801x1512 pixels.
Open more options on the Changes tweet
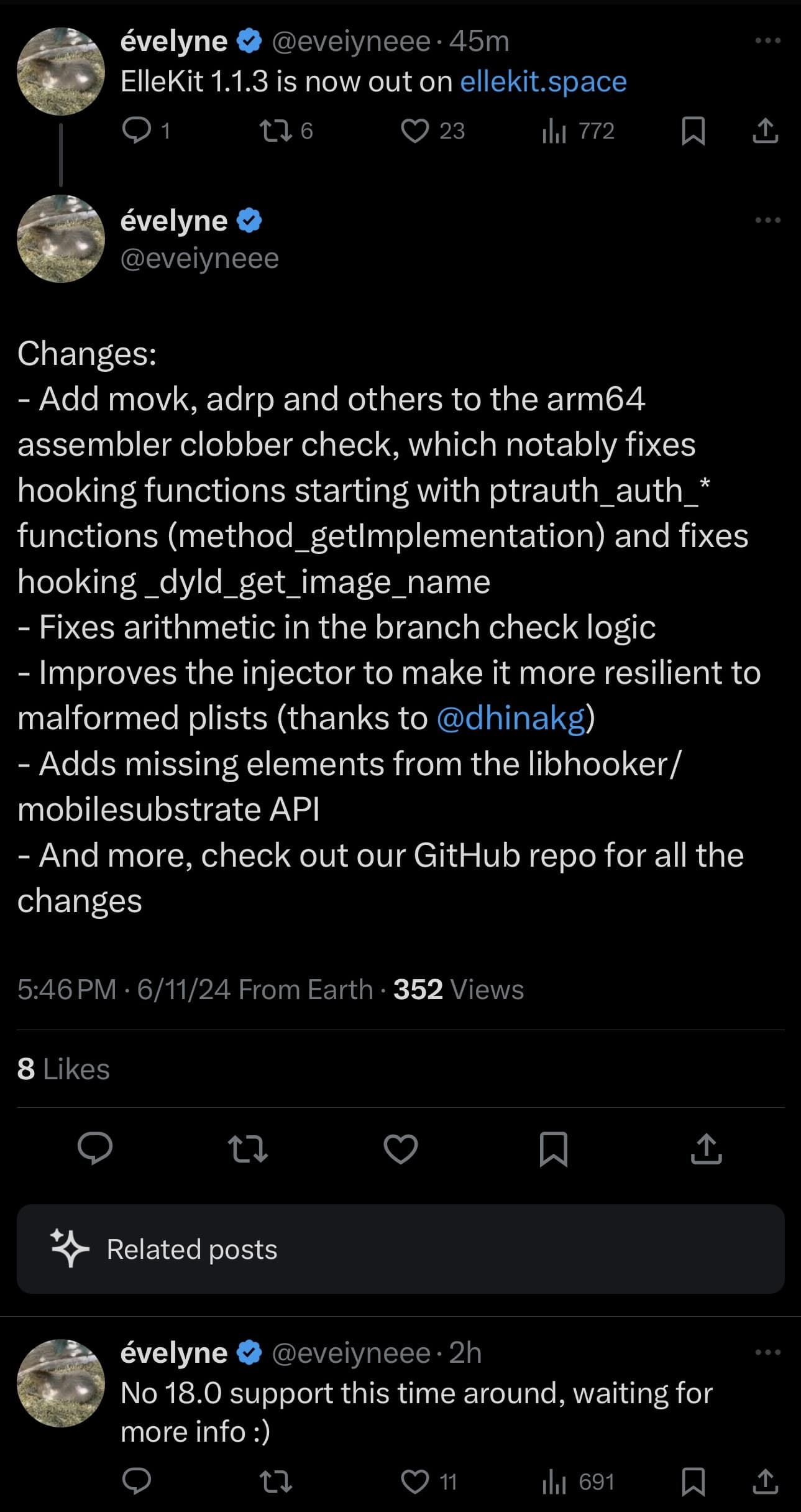point(767,219)
